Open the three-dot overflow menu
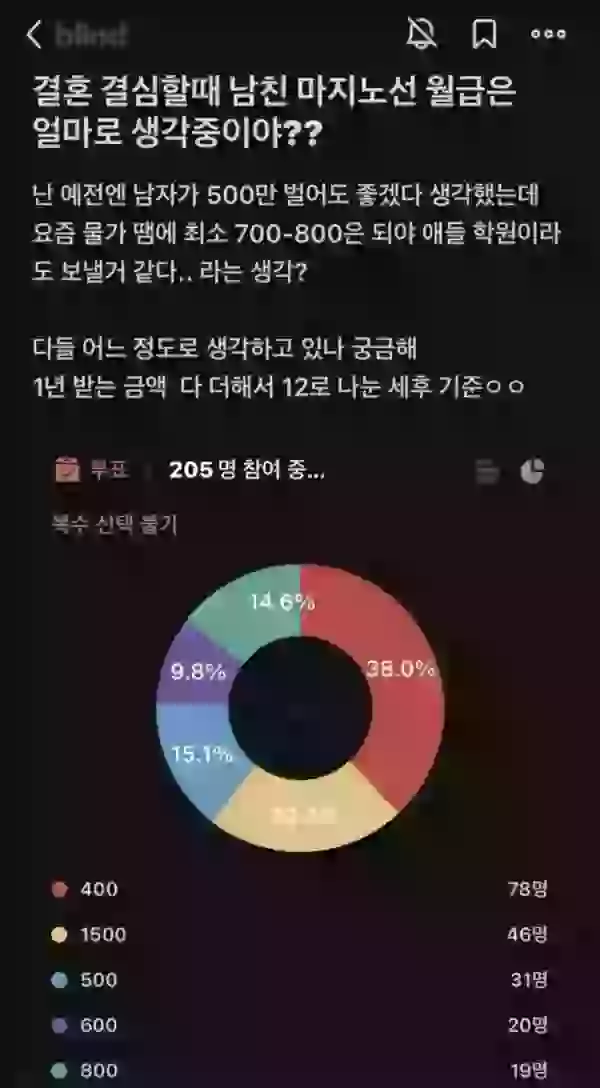This screenshot has width=600, height=1088. pos(548,33)
